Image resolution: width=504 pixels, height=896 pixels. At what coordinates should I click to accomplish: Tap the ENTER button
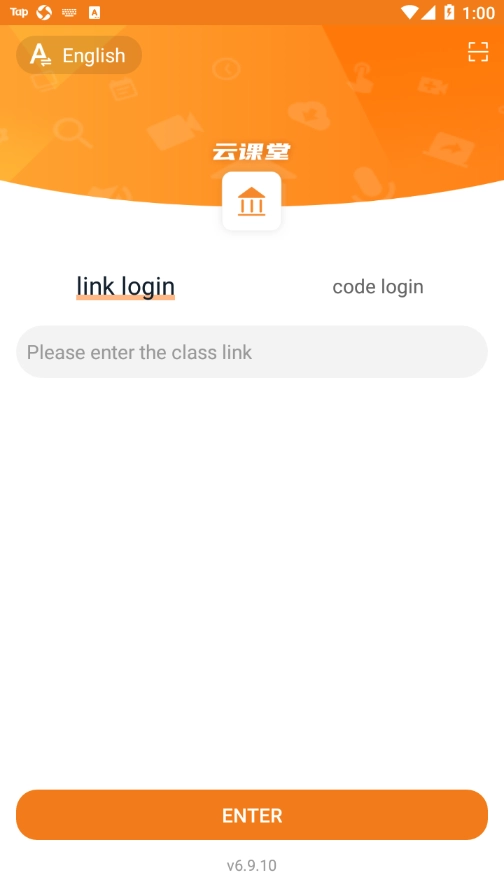252,815
